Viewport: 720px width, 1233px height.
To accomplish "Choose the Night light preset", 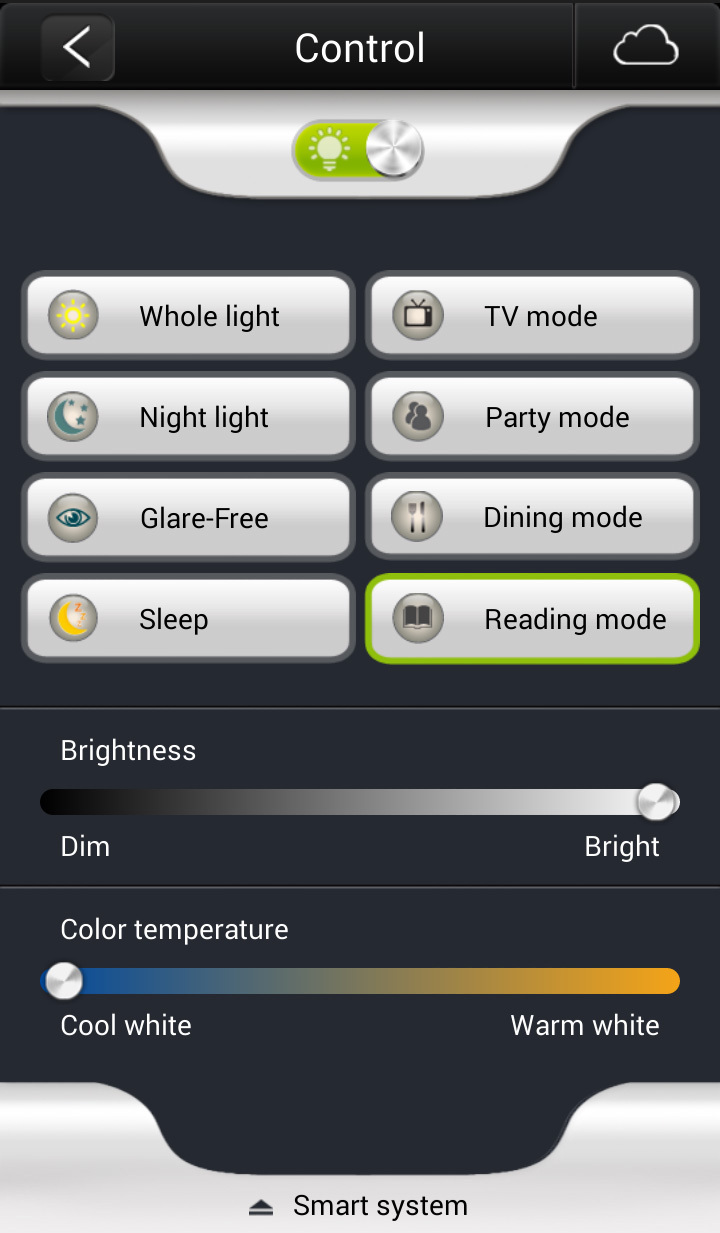I will (188, 417).
